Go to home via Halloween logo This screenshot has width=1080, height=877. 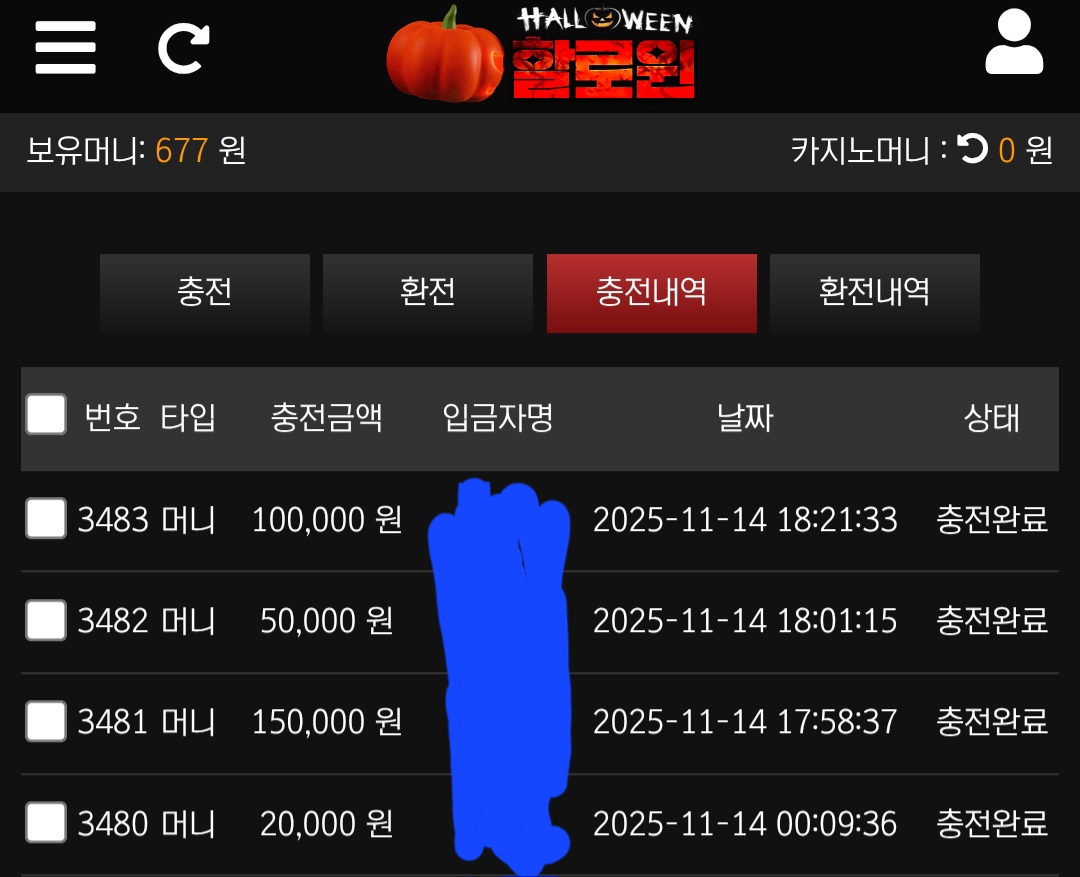click(541, 53)
